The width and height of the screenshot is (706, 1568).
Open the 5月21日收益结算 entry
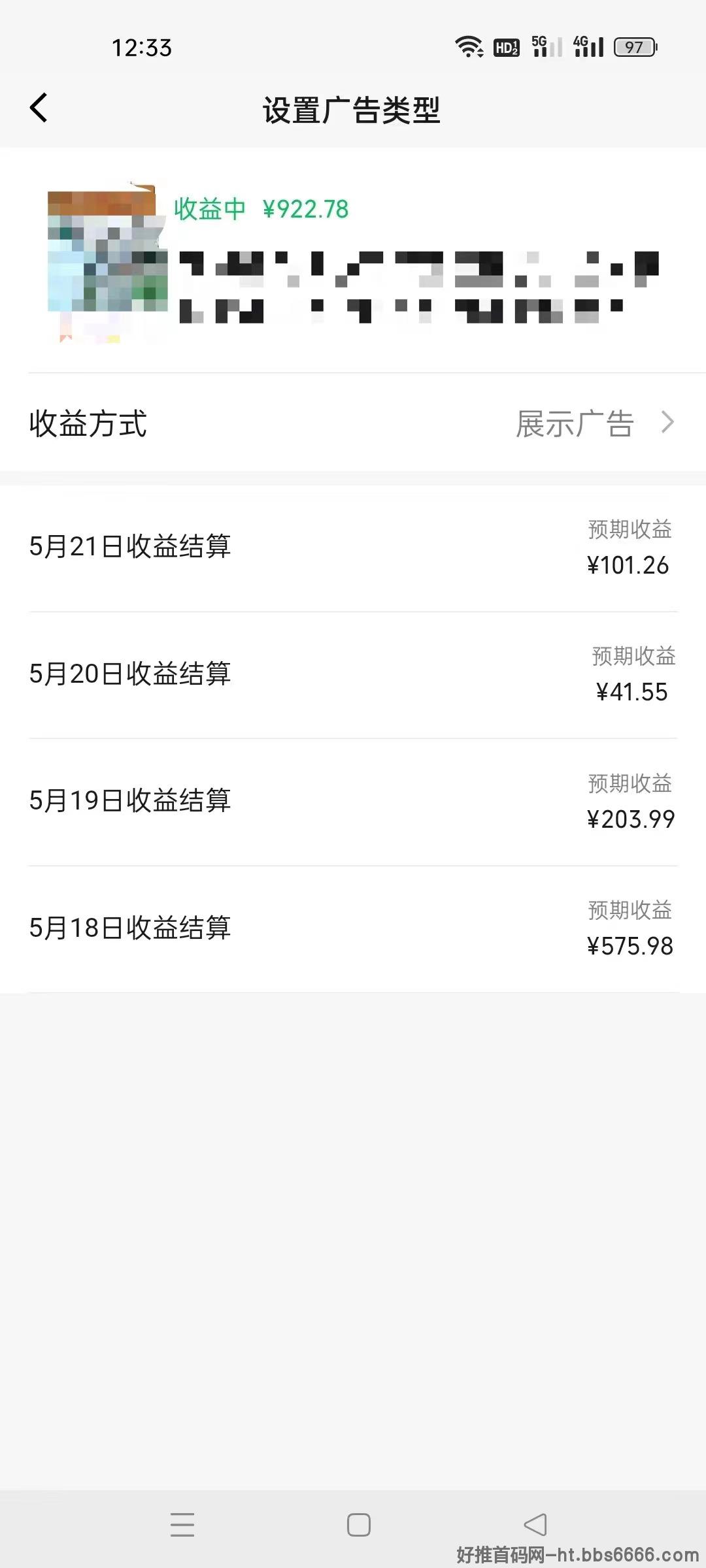point(353,548)
